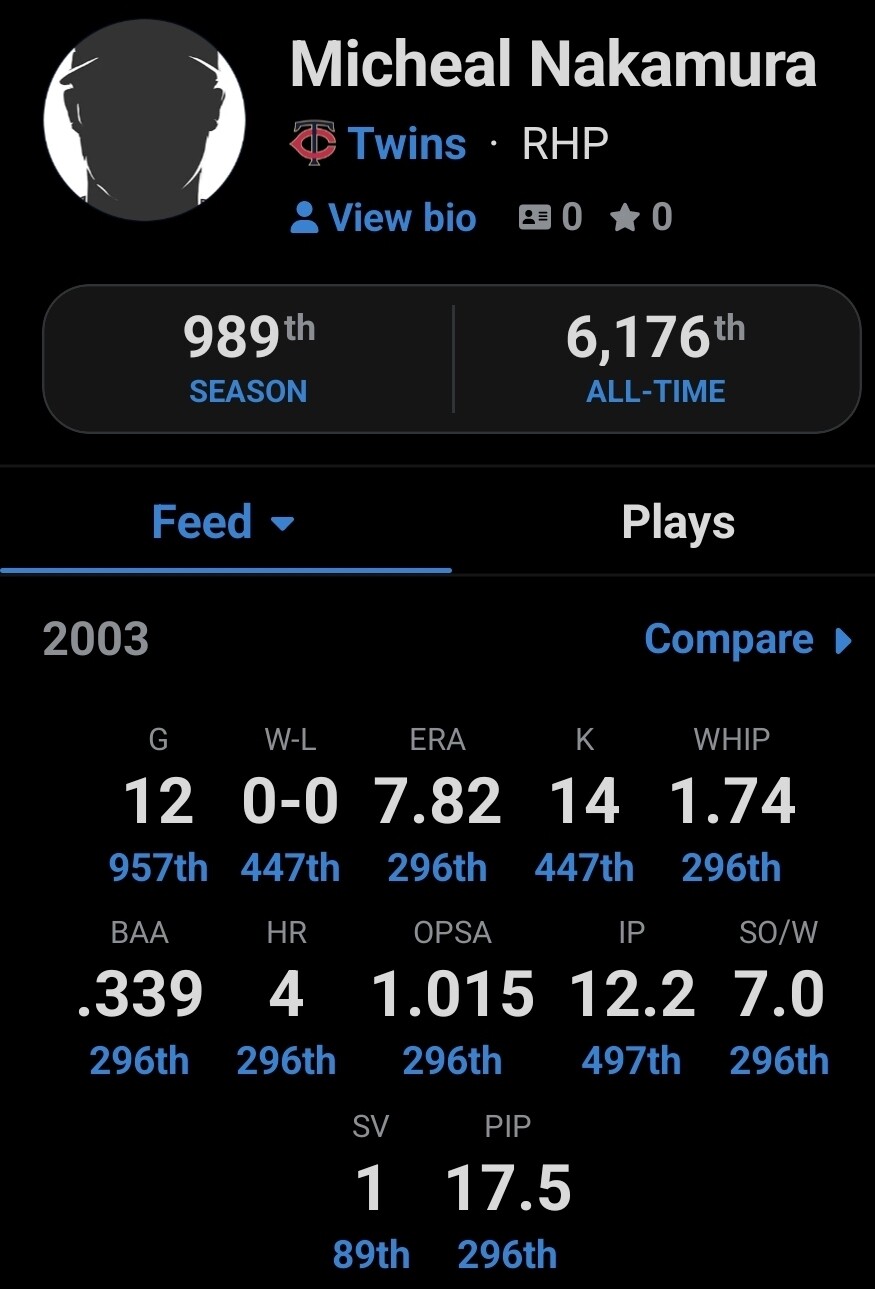Open the 989th Season ranking
Viewport: 875px width, 1289px height.
click(x=248, y=359)
